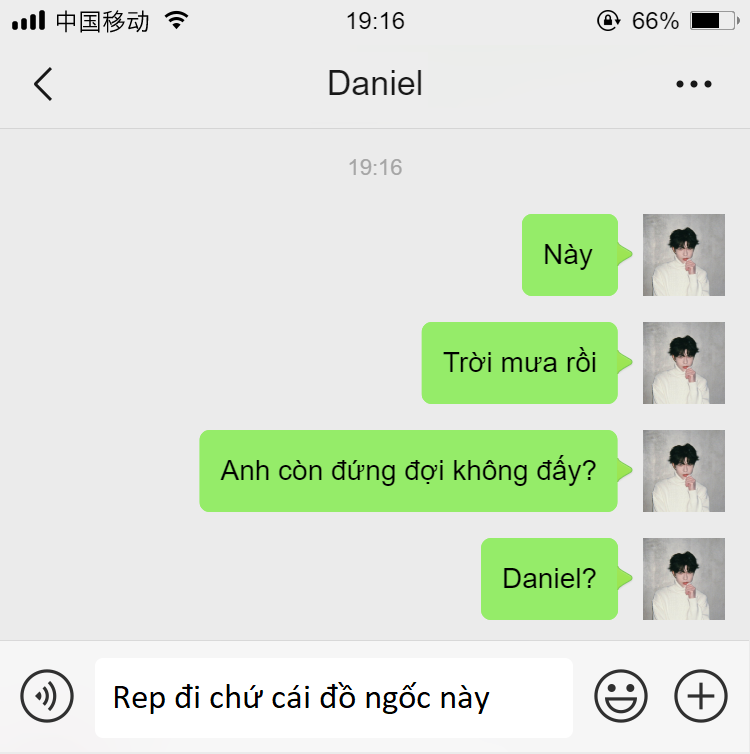
Task: Tap the avatar beside the "Này" message
Action: 683,255
